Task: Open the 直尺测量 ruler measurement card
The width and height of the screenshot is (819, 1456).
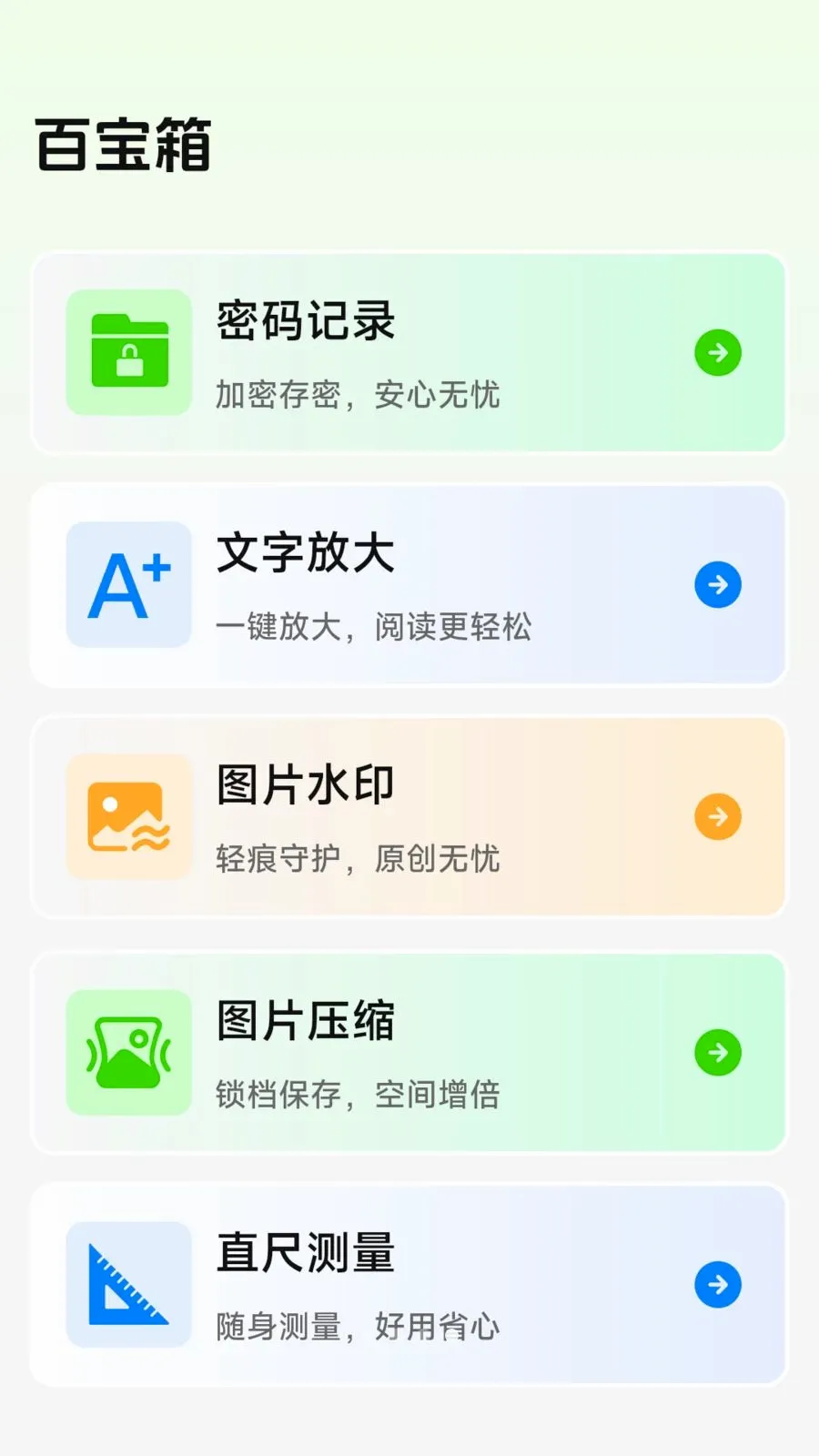Action: click(409, 1284)
